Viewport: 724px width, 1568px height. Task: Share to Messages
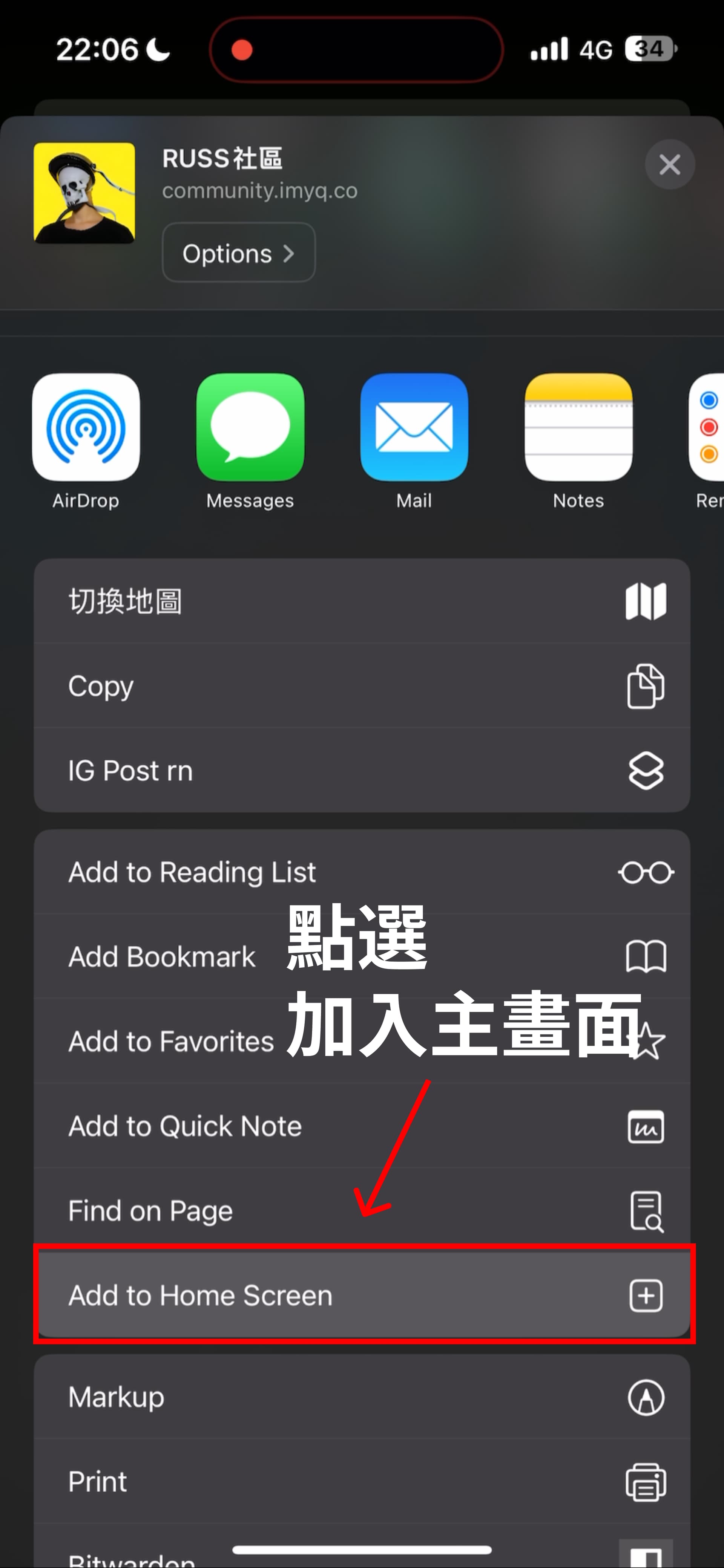250,441
